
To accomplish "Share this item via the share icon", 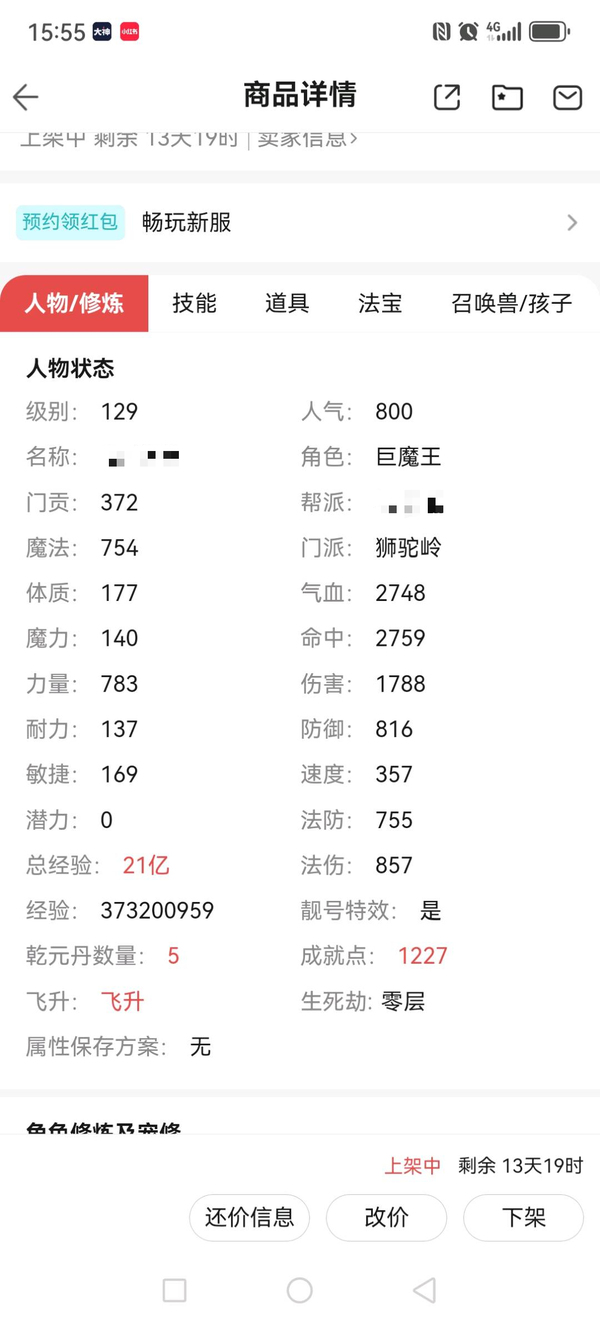I will (x=447, y=97).
